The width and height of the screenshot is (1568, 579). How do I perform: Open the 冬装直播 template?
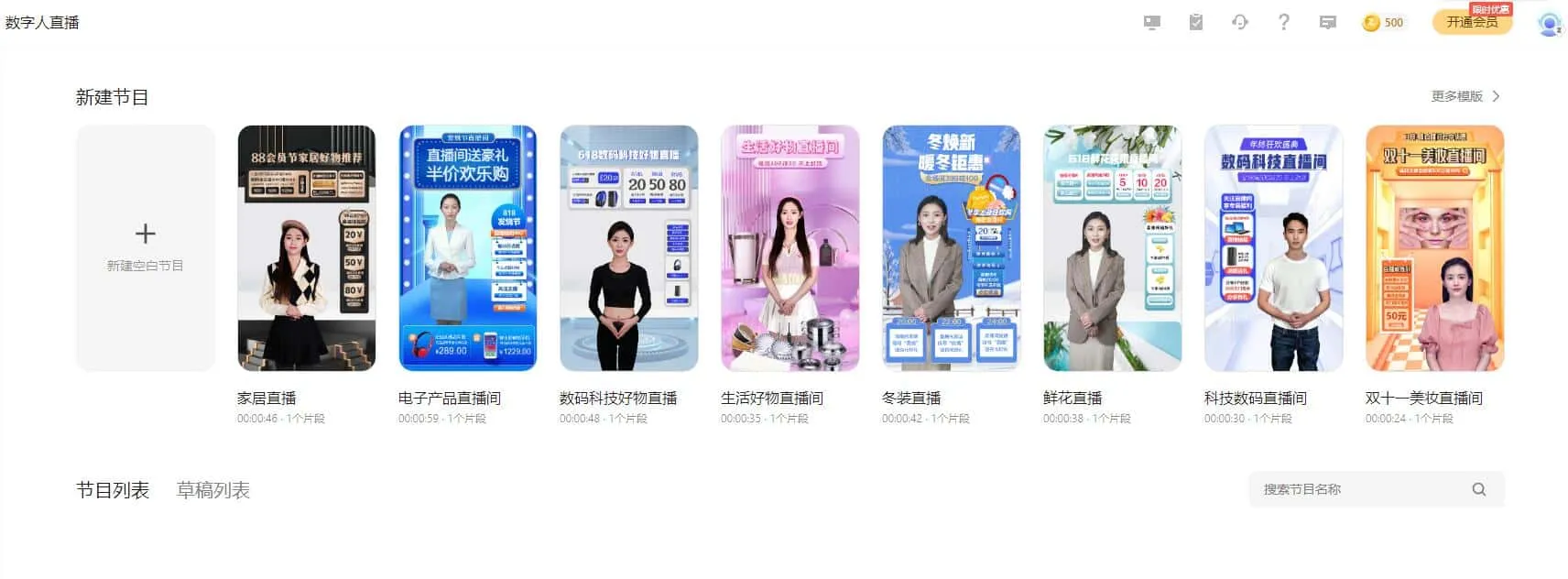951,248
